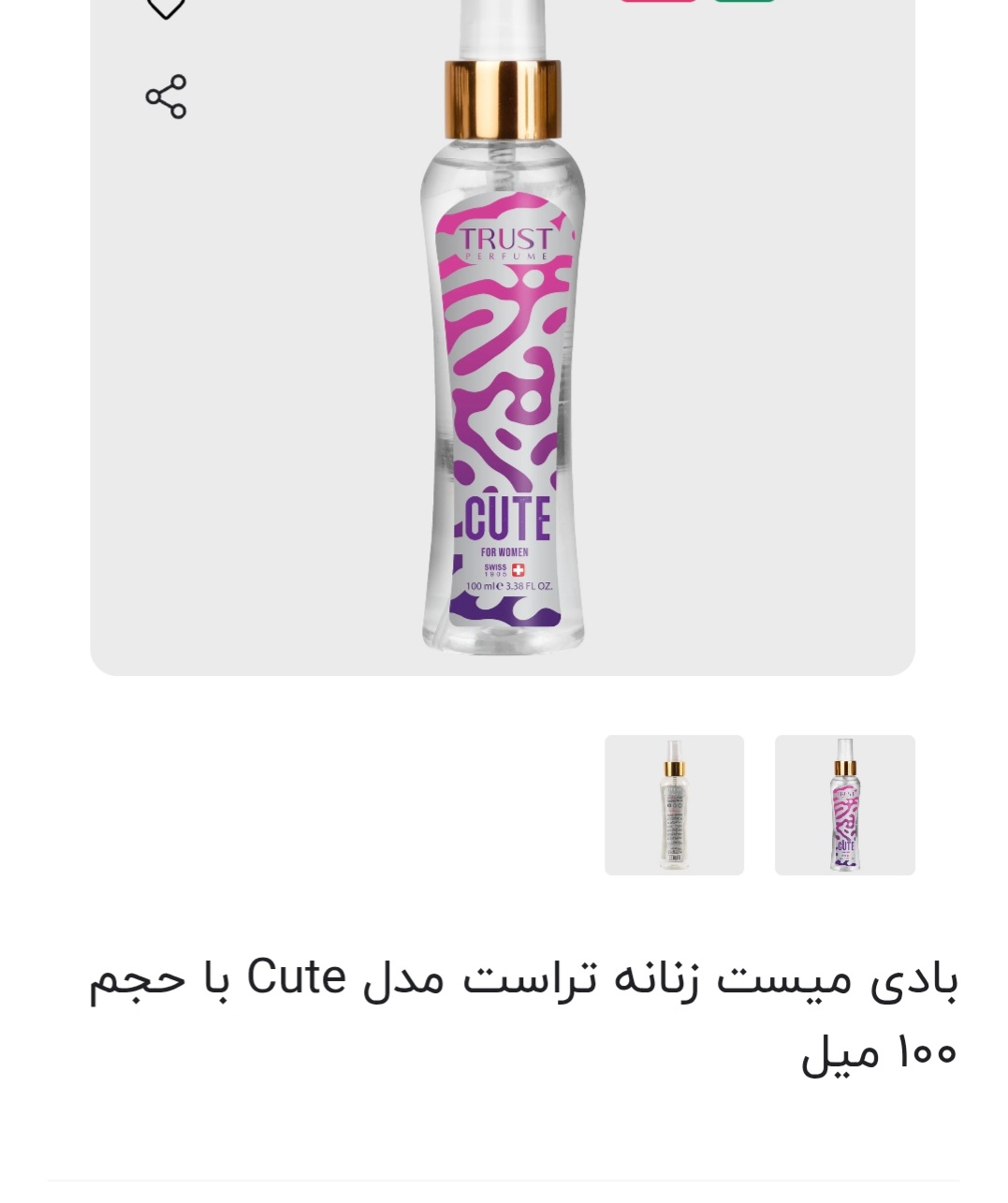Select the back label bottle thumbnail
The width and height of the screenshot is (1008, 1203).
[x=674, y=805]
